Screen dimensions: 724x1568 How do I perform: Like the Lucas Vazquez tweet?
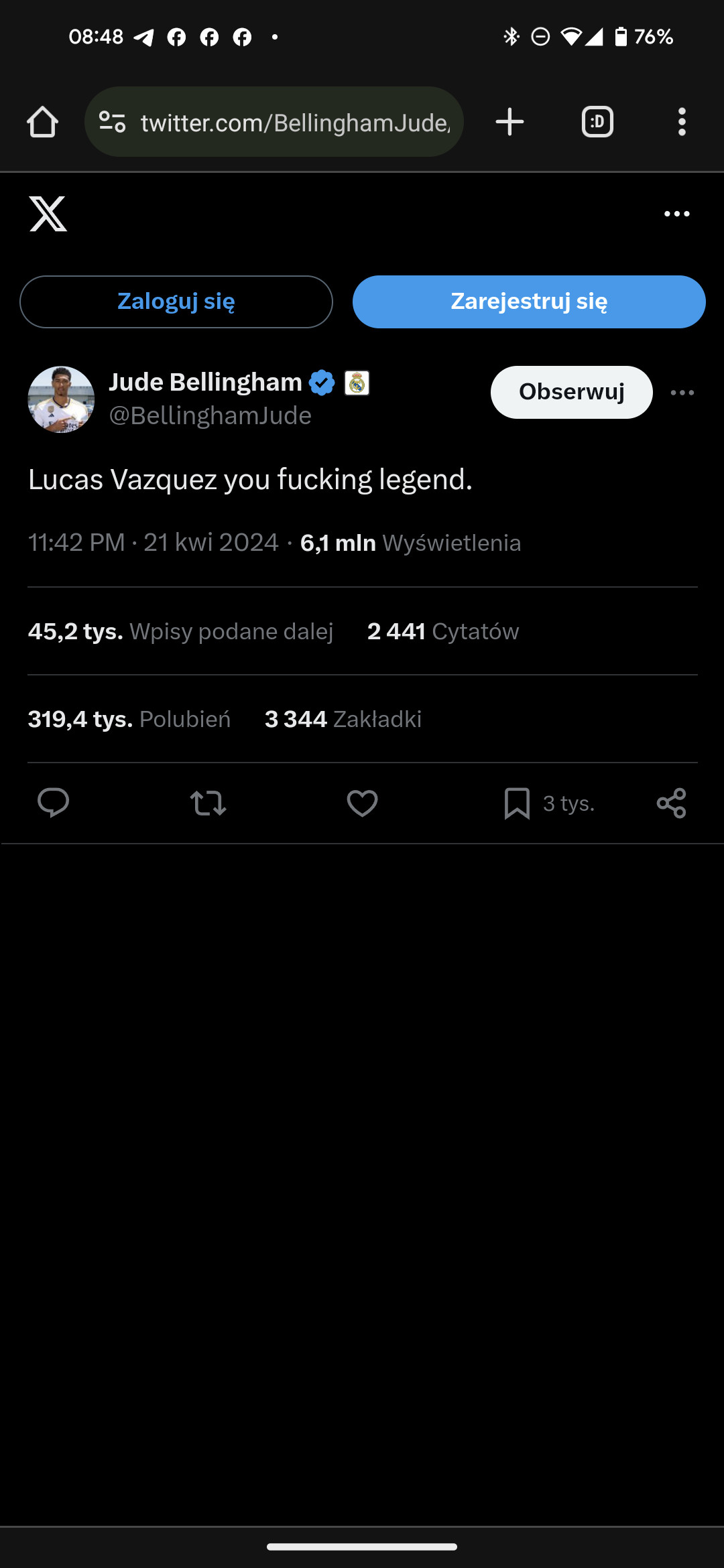click(x=362, y=803)
